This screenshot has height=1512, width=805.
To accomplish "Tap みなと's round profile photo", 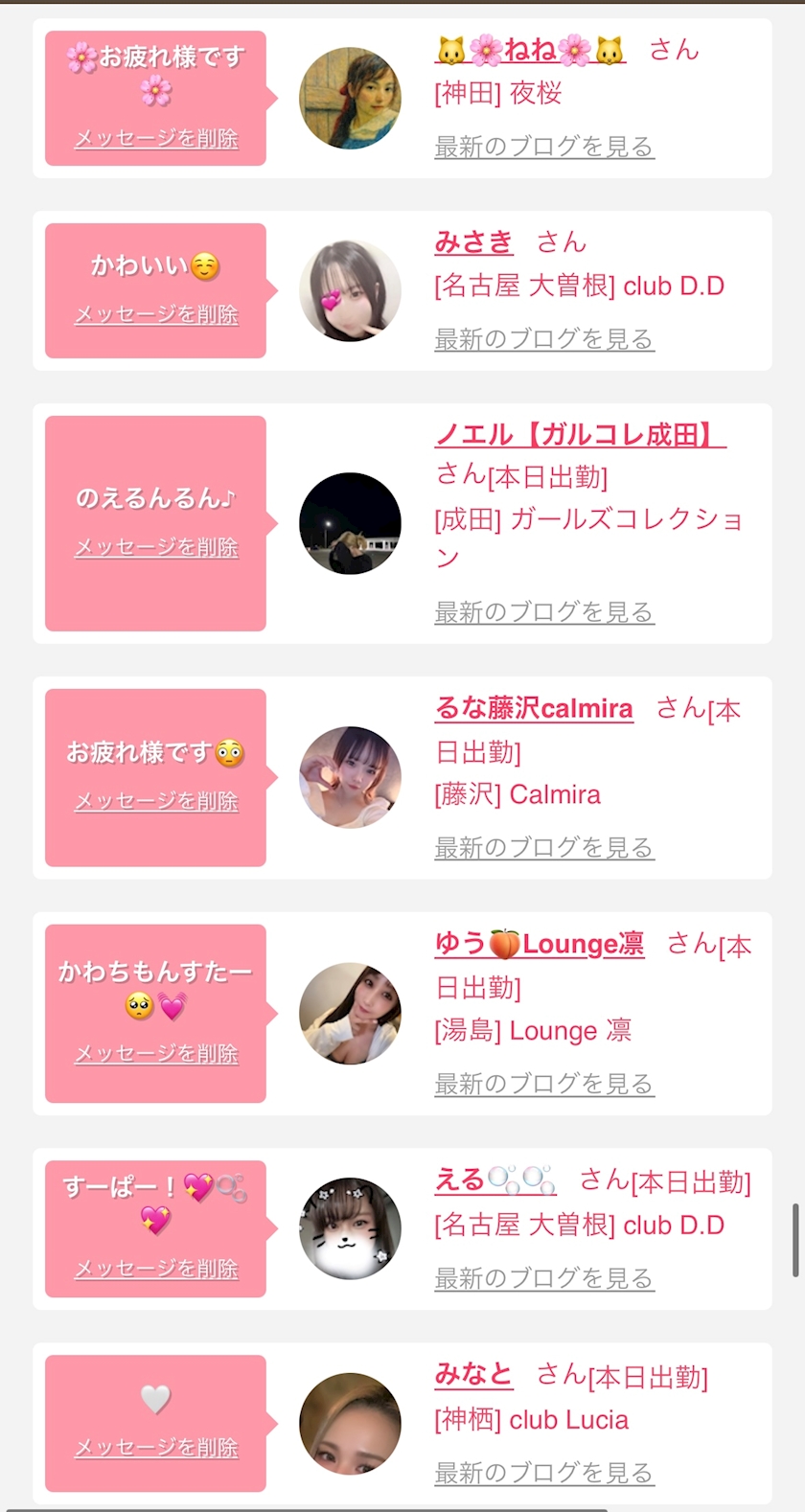I will (x=350, y=1424).
